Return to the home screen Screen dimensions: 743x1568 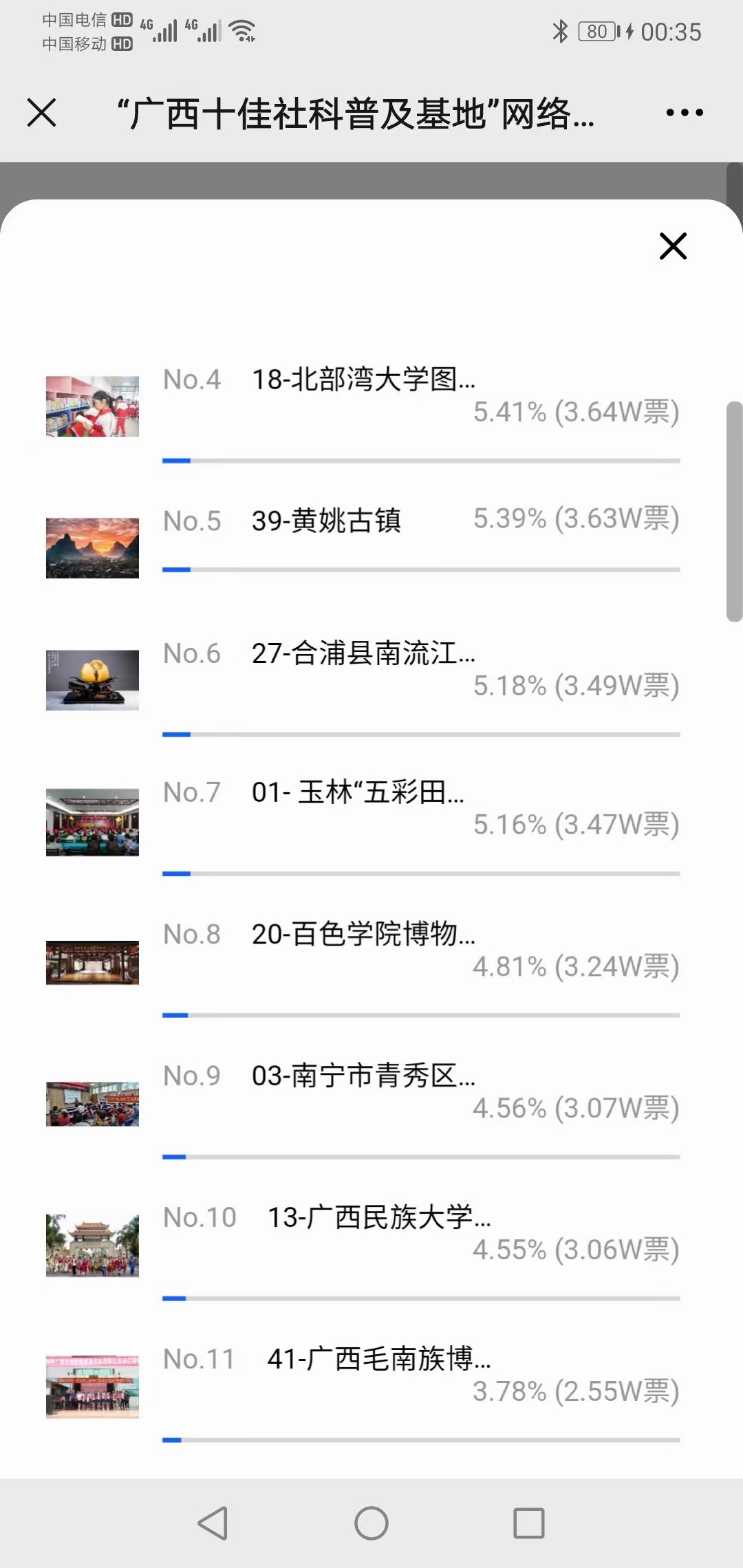[x=371, y=1523]
